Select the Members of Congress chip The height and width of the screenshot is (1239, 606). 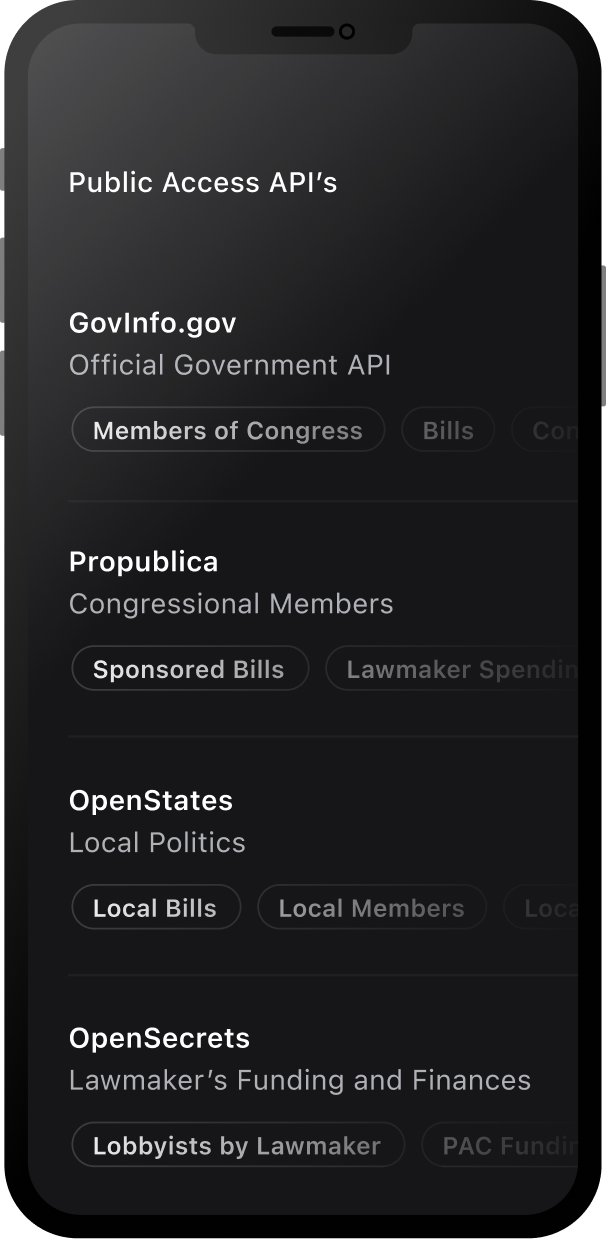click(x=228, y=430)
